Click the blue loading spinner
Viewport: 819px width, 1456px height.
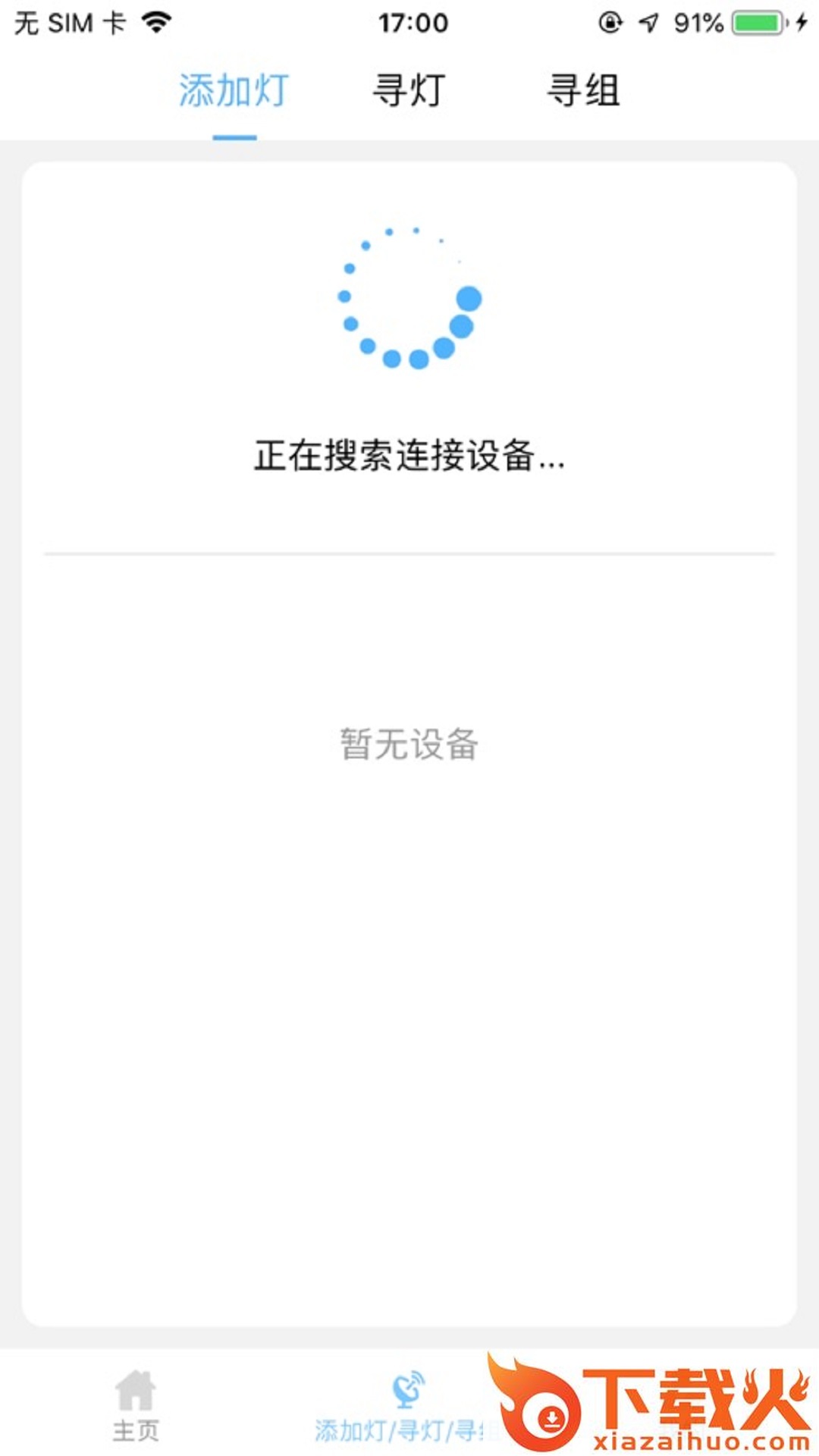pyautogui.click(x=409, y=296)
